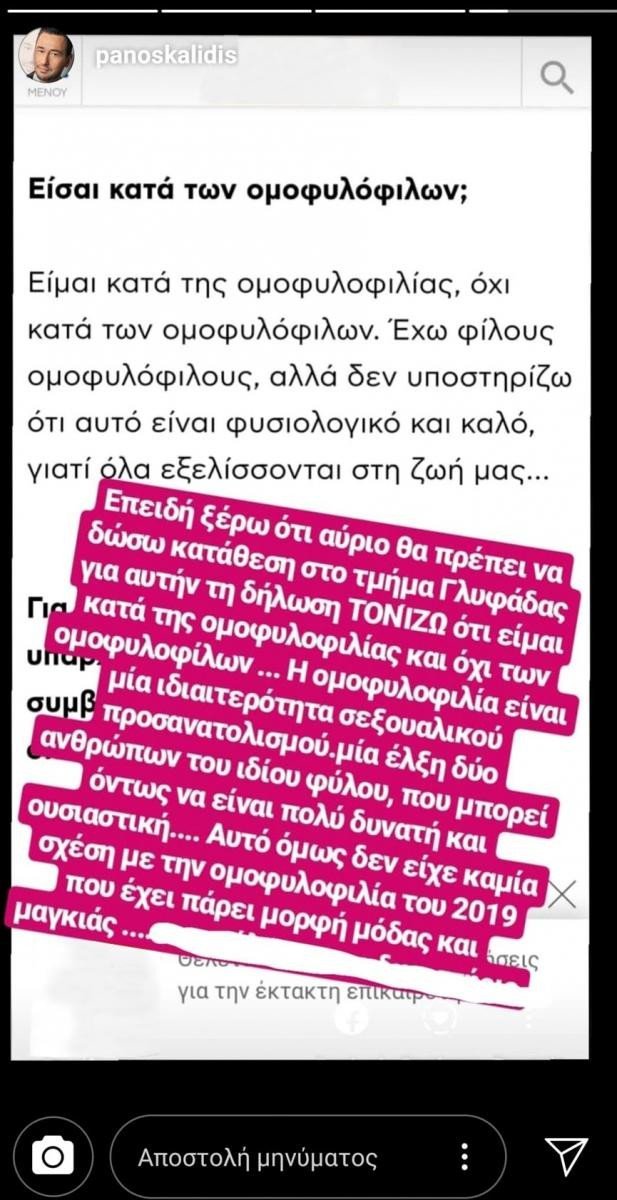Open the panoskalidis profile
Screen dimensions: 617x1200
tap(166, 56)
